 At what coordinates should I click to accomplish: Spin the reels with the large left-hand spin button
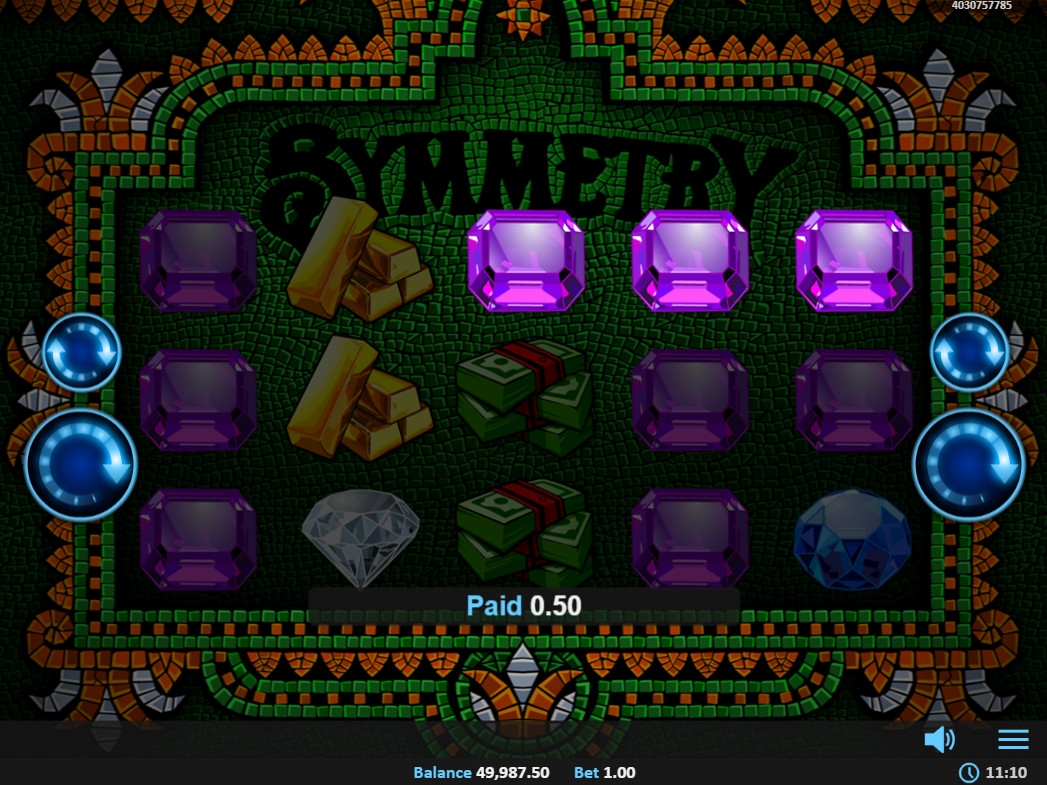click(80, 465)
